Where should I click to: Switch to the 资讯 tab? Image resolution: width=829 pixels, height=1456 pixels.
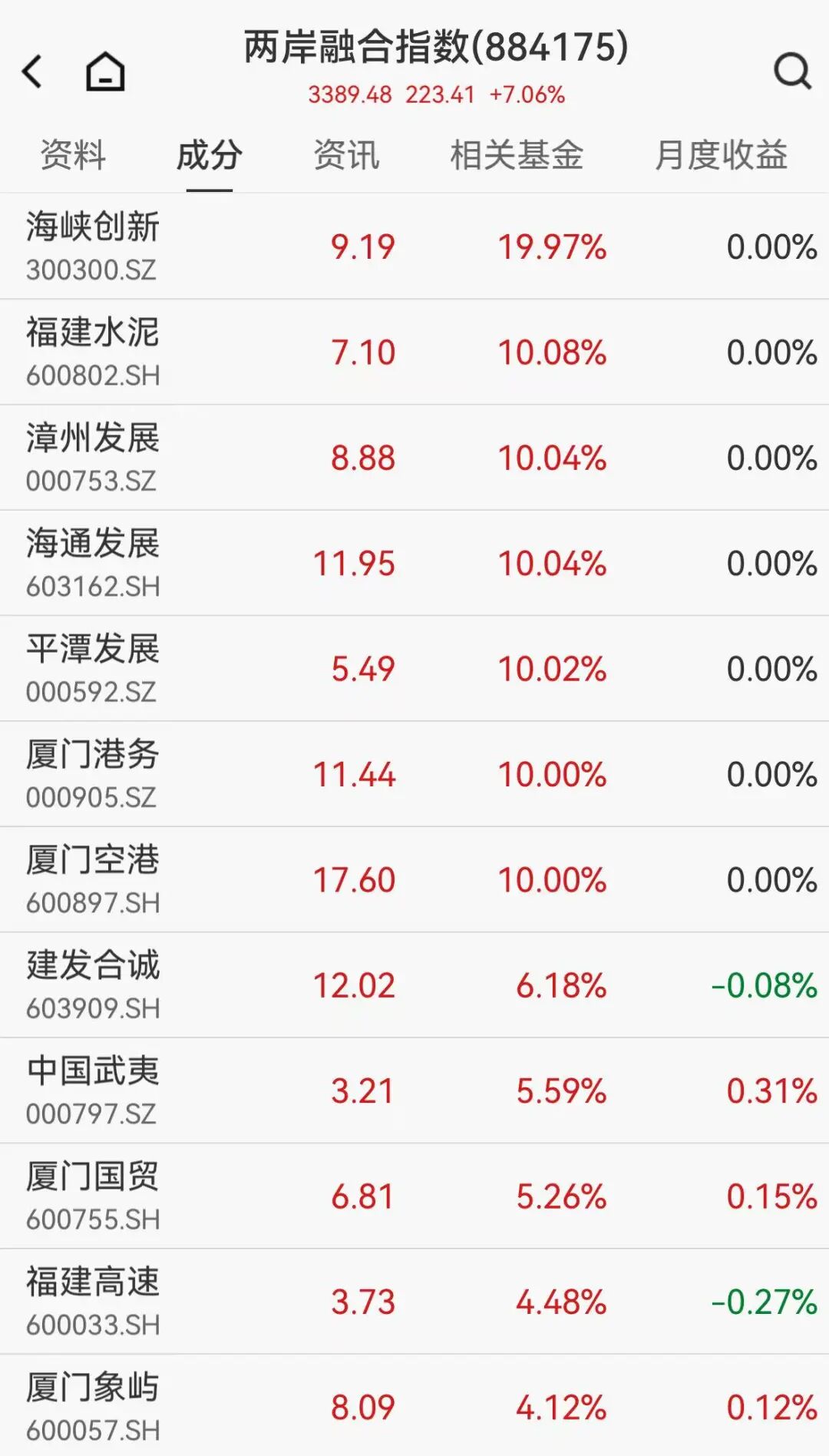pyautogui.click(x=346, y=155)
